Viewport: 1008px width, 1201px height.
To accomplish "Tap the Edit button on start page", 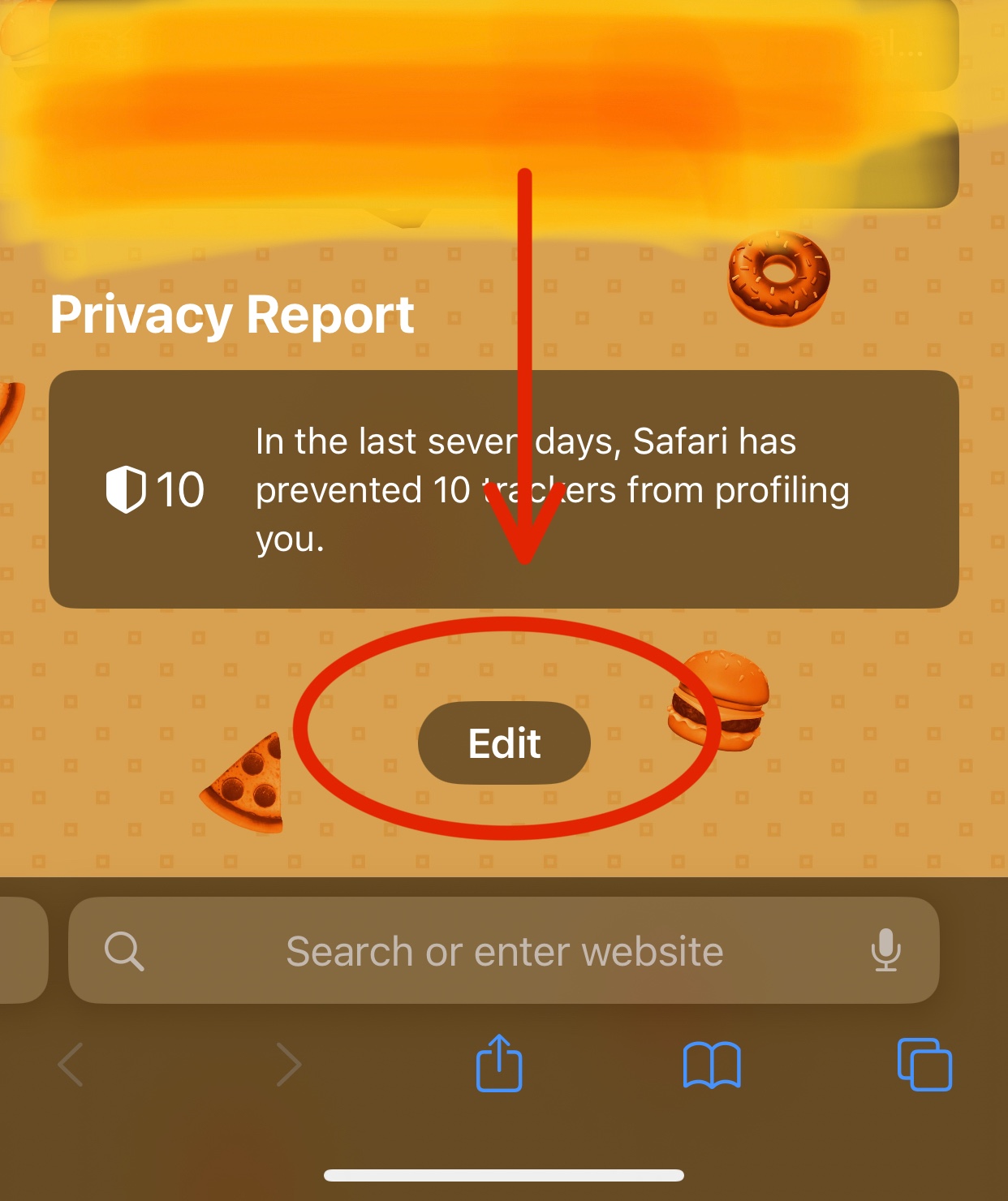I will click(x=504, y=743).
